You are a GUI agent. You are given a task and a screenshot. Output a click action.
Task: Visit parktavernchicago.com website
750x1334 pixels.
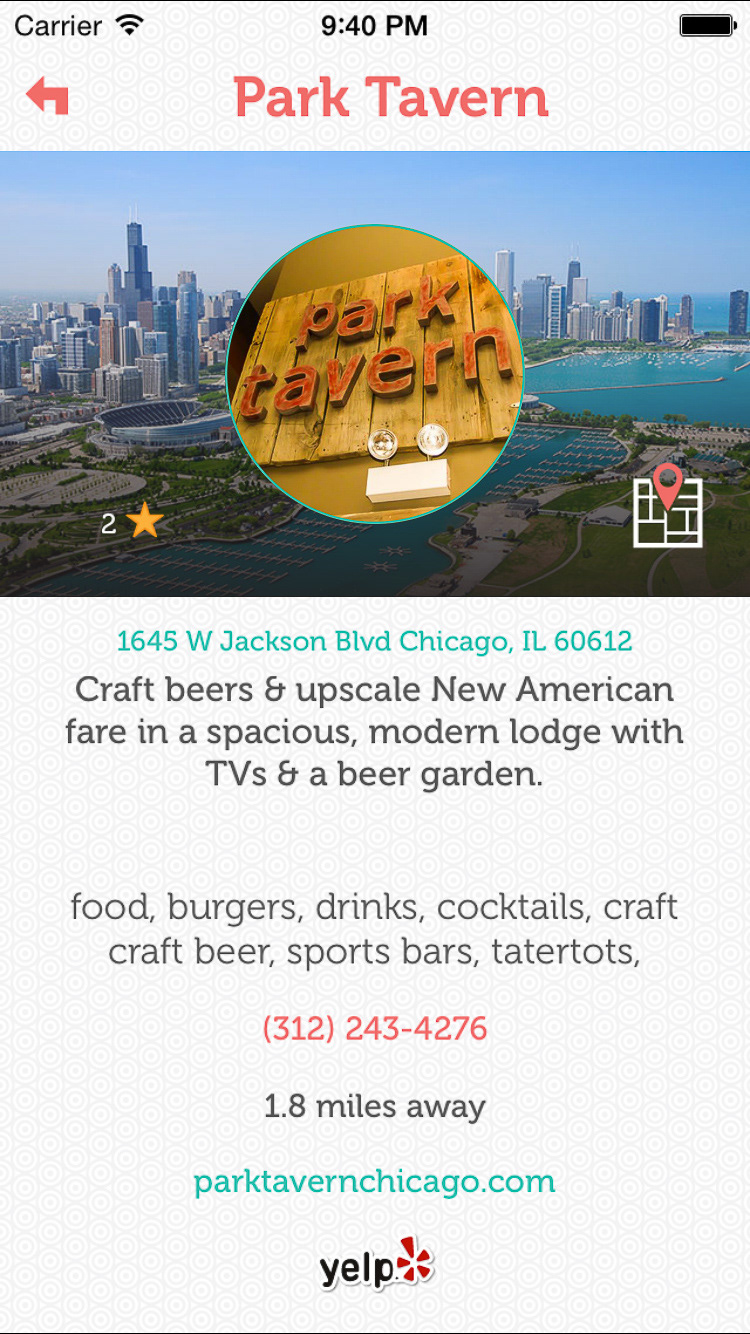375,1182
